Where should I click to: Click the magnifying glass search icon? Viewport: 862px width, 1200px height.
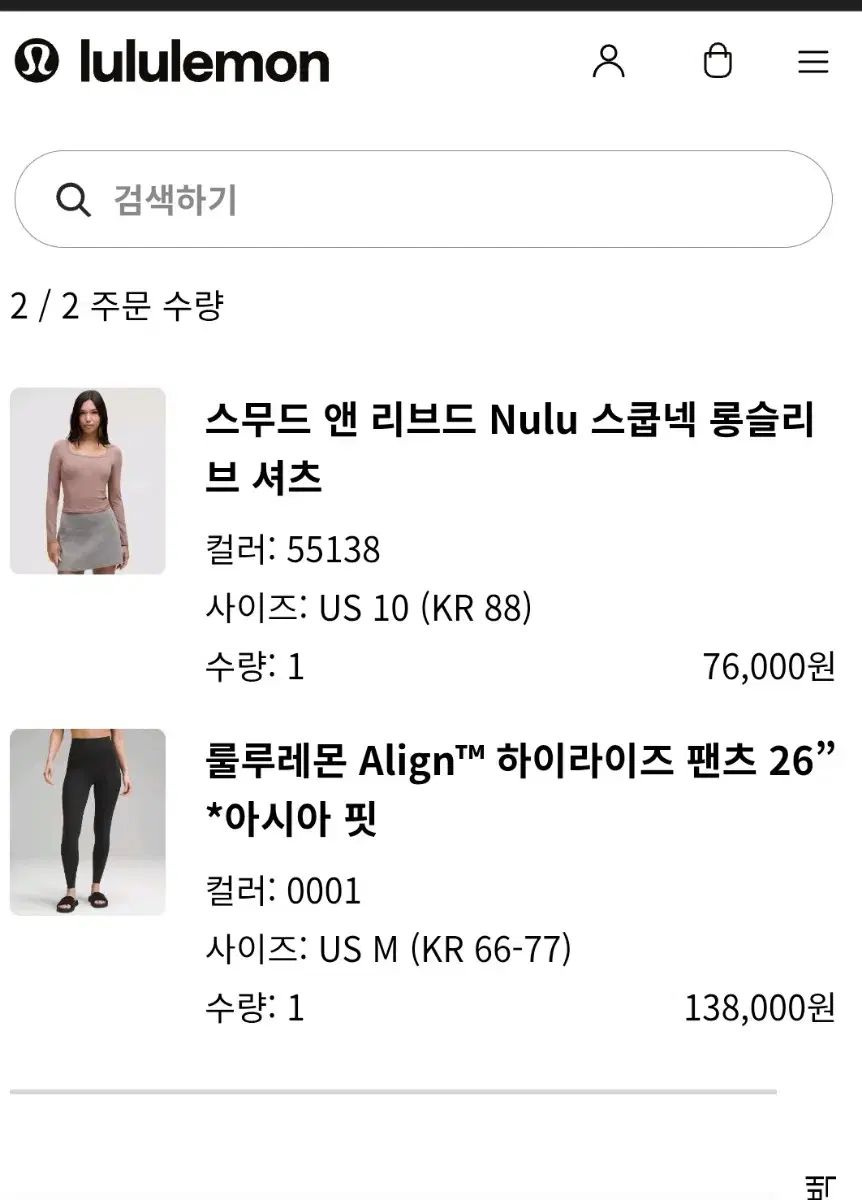pos(72,199)
